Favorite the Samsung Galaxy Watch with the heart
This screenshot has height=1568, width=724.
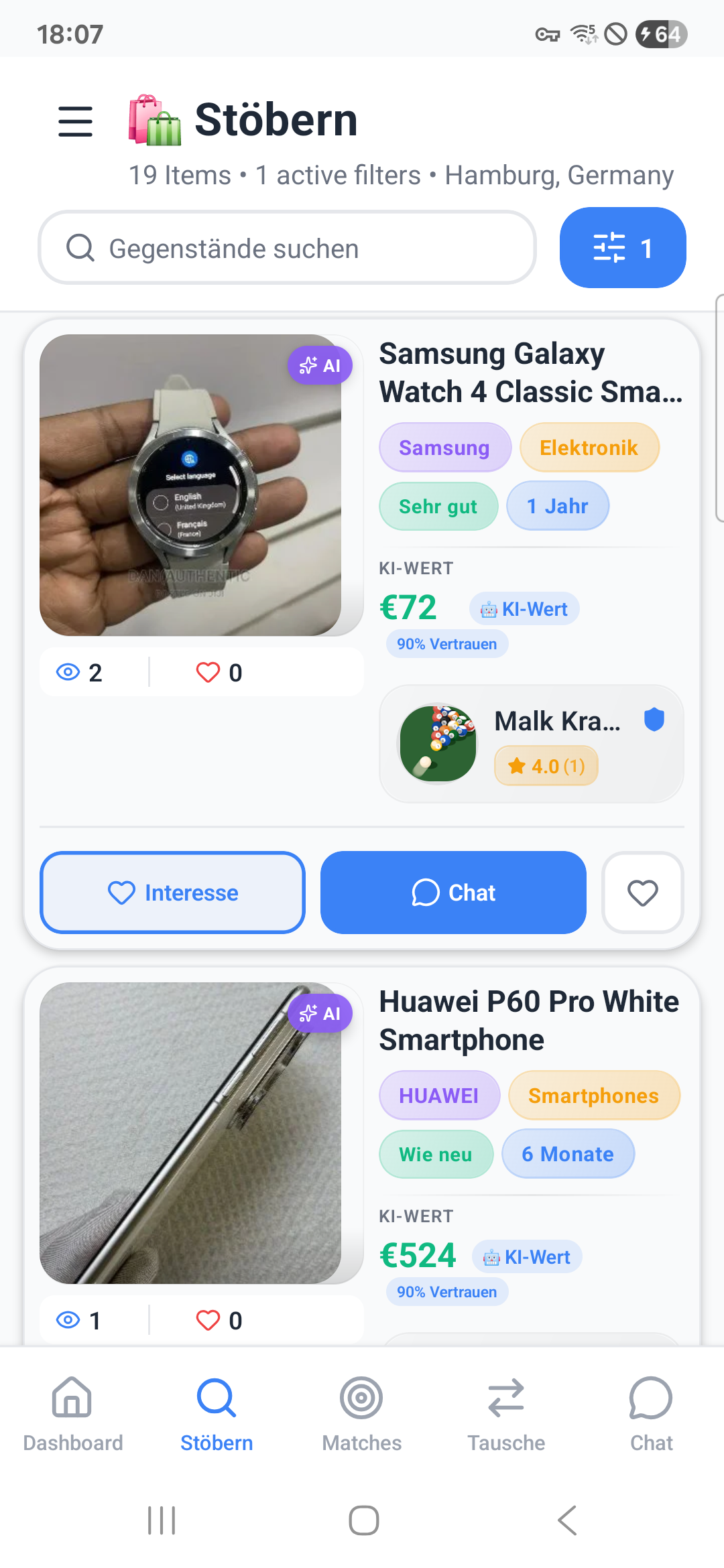tap(642, 893)
